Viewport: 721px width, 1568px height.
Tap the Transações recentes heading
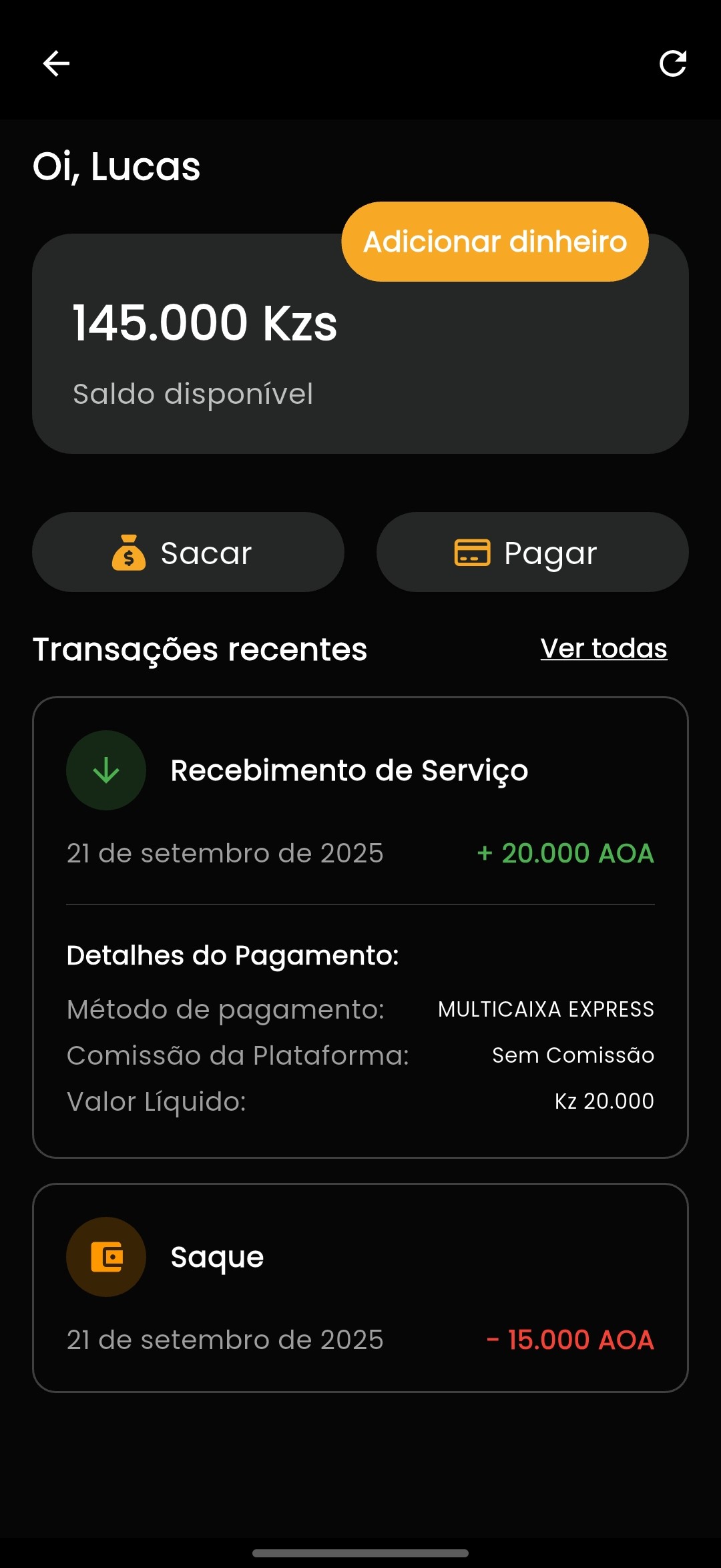click(x=200, y=648)
